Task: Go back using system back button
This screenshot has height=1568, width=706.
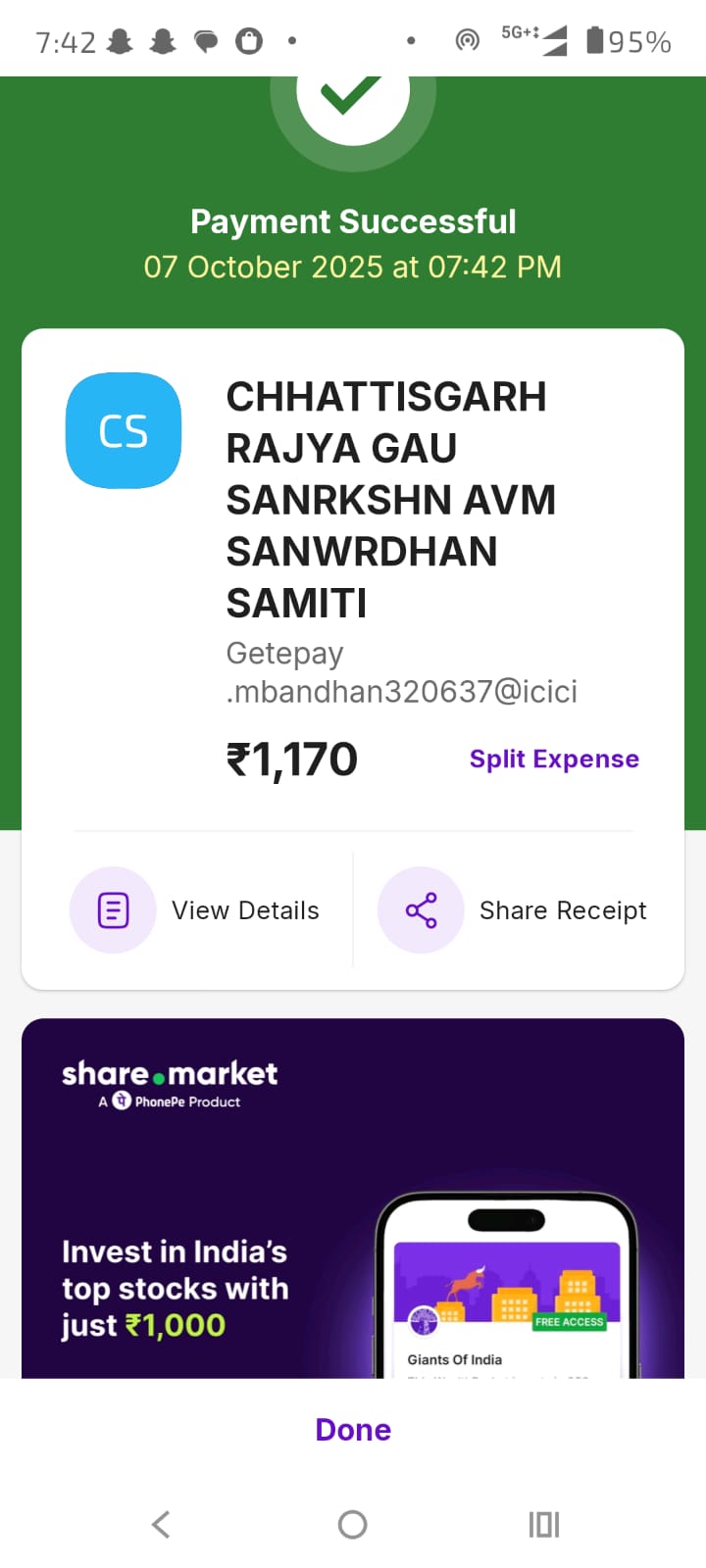Action: [162, 1524]
